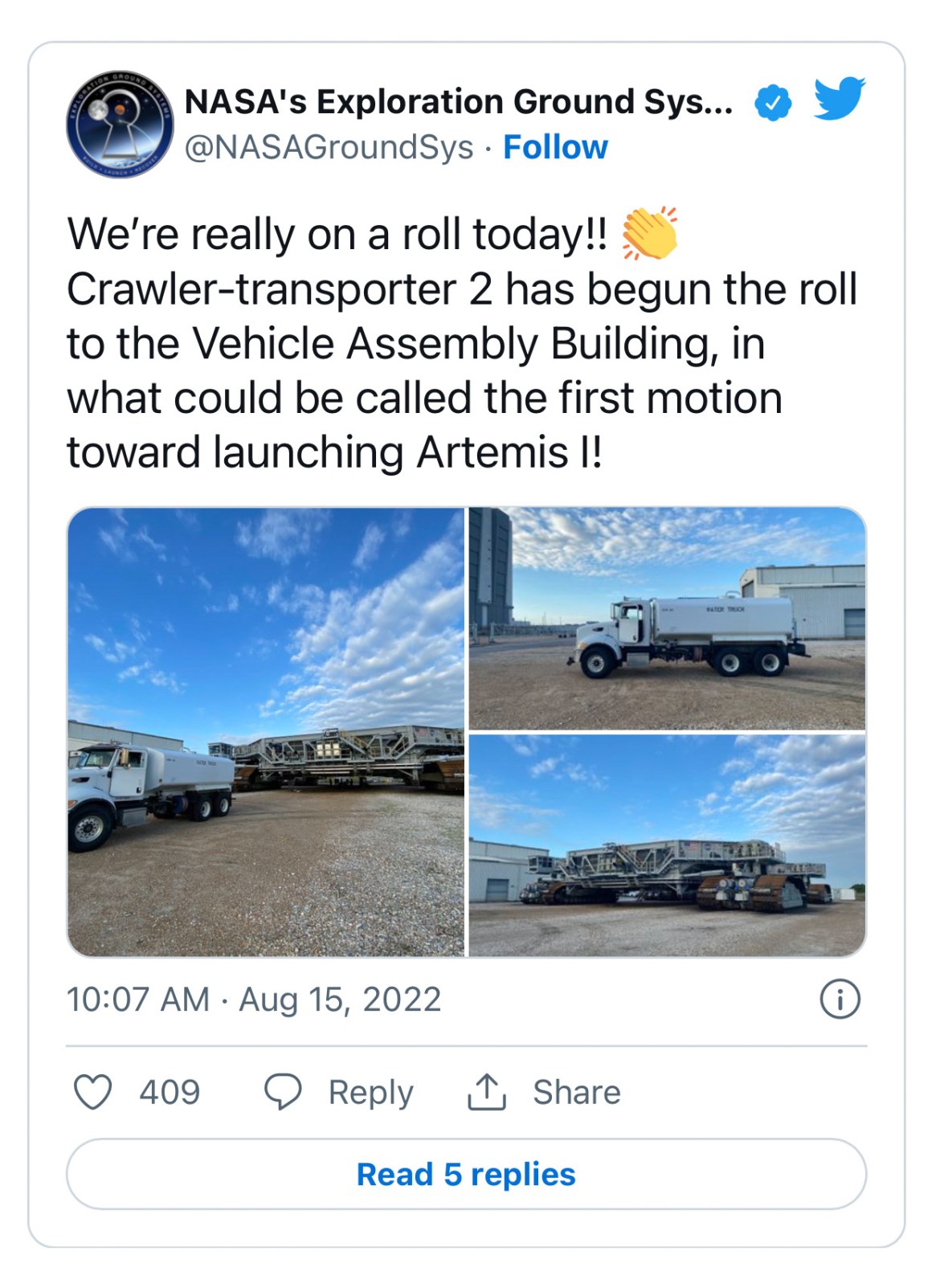View the crawler-transporter photo beside the building
Viewport: 940px width, 1288px height.
667,845
